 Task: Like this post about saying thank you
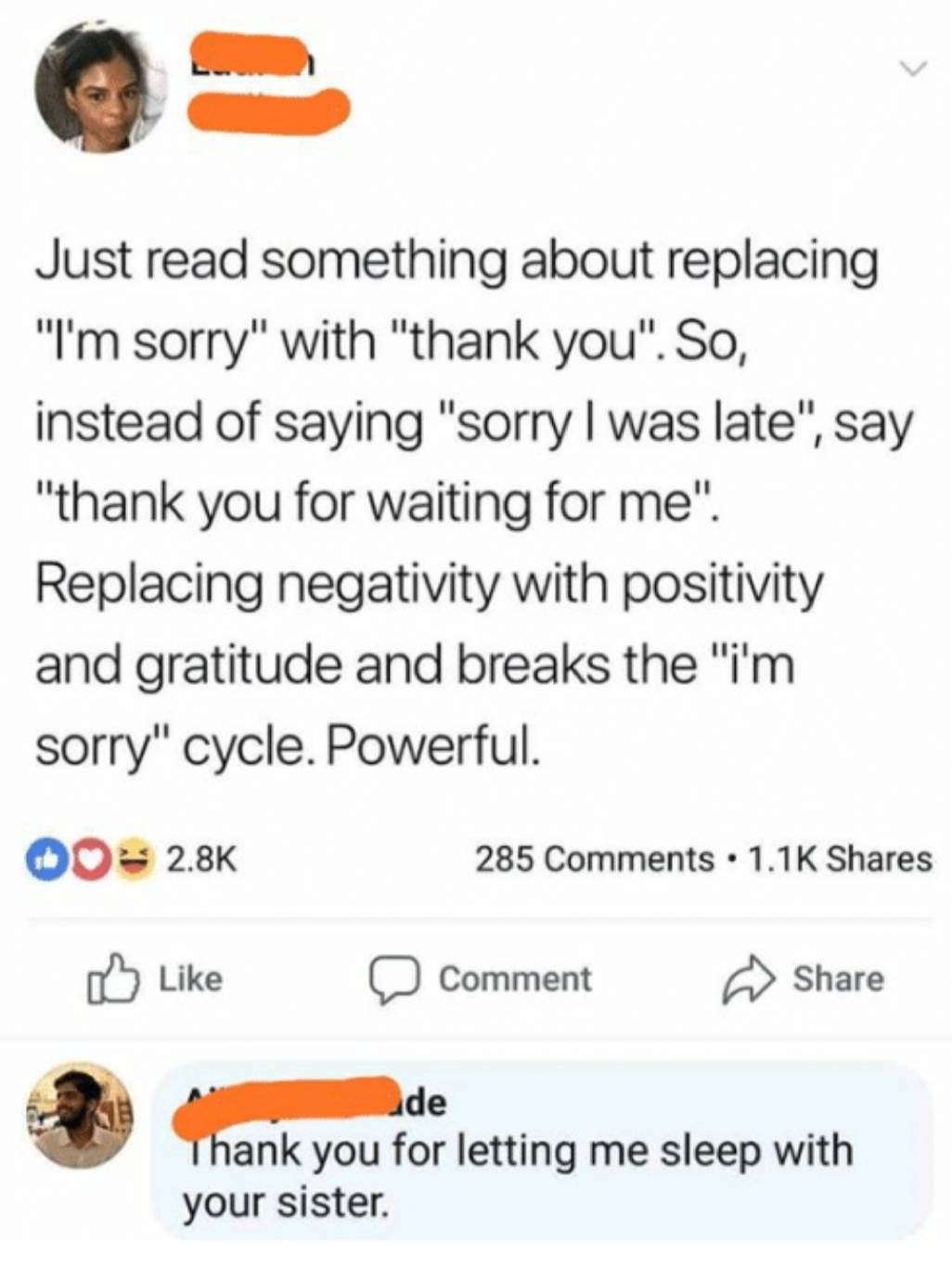pos(156,979)
